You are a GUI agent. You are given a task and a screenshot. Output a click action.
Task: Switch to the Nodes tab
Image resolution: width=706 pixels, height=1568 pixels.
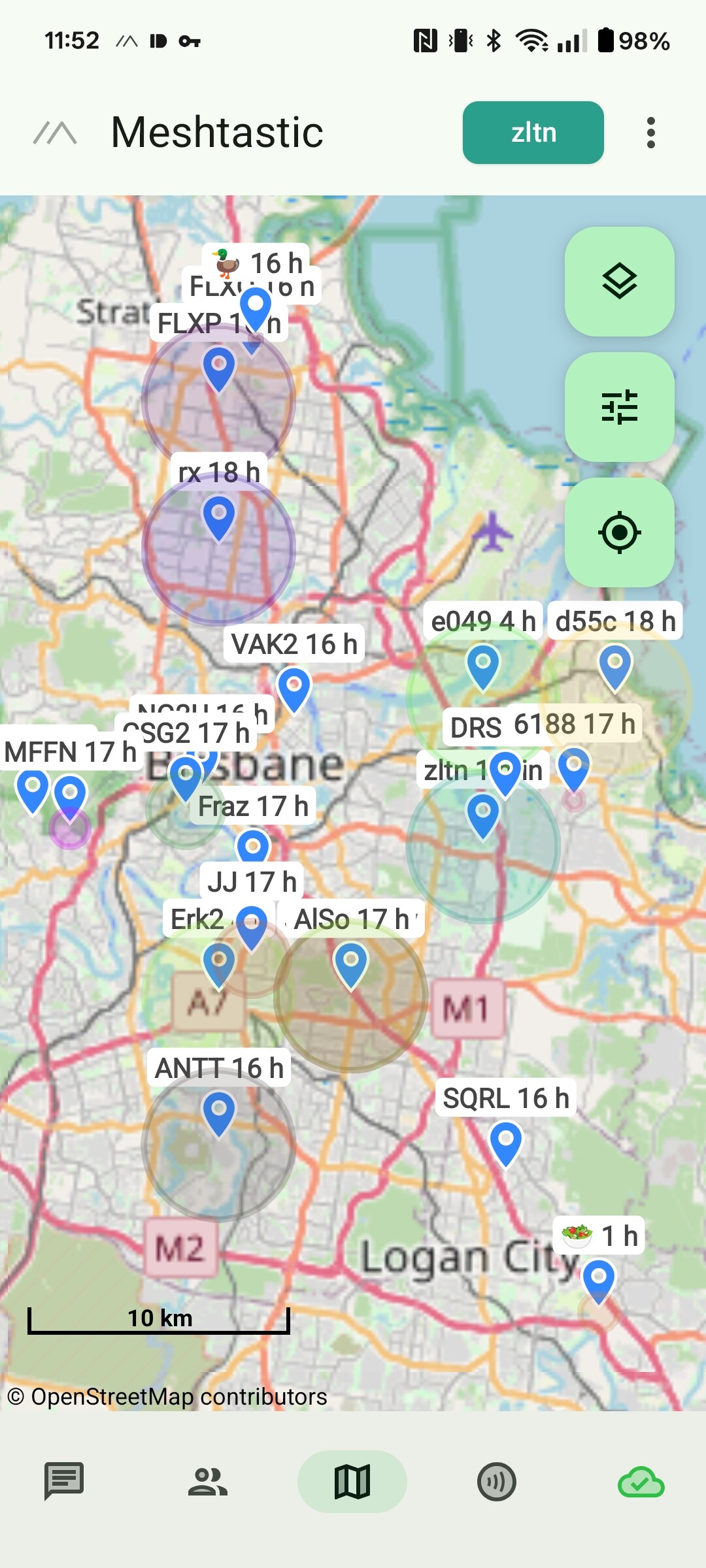coord(208,1481)
